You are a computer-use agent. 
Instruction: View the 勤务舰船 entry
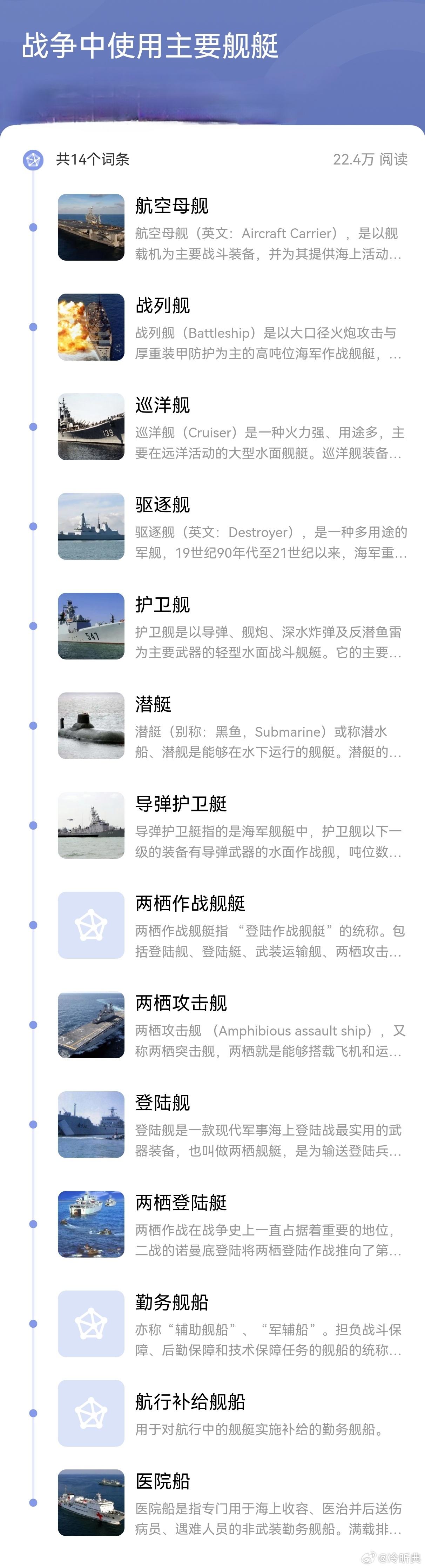(172, 1302)
